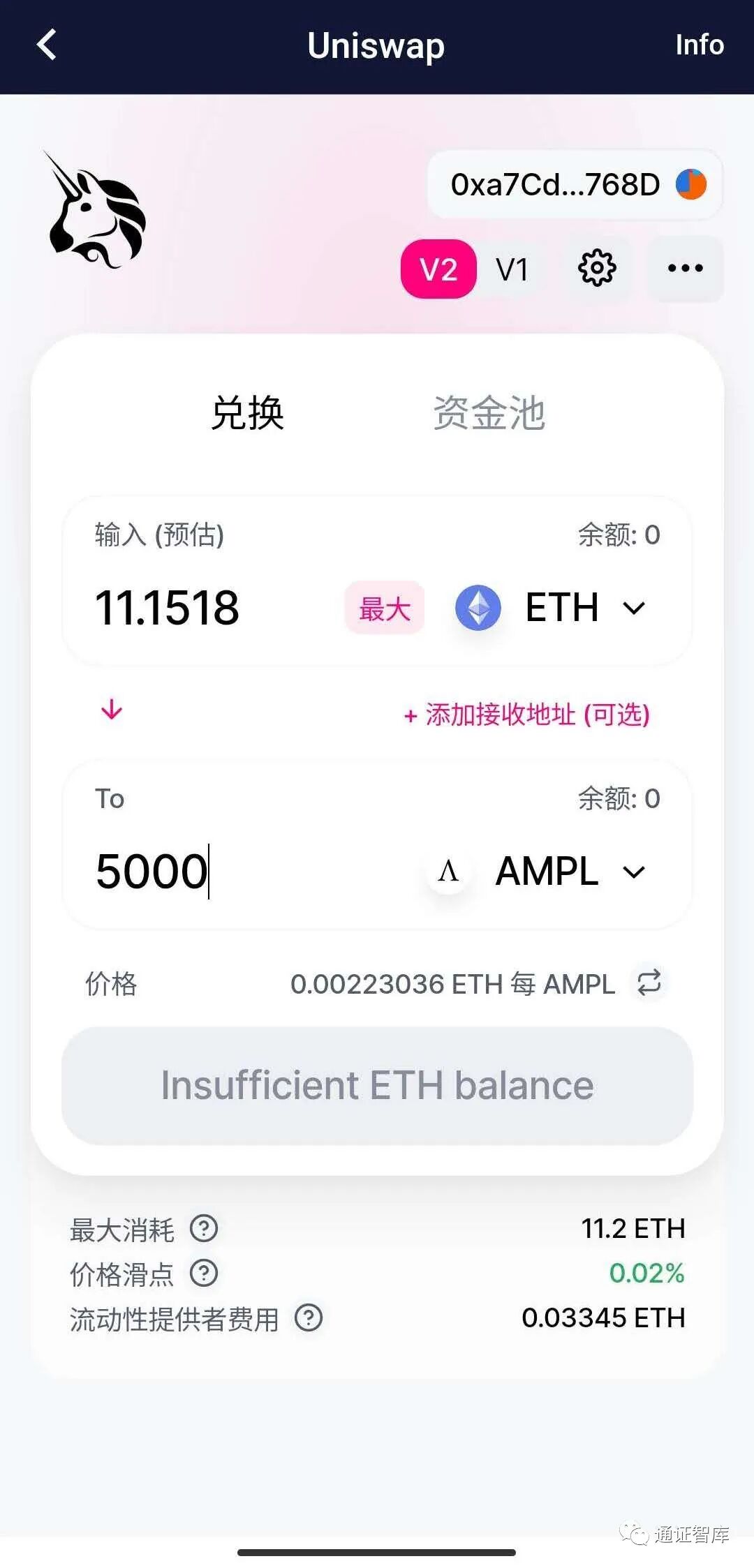Invert the price display
Screen dimensions: 754x1568
pos(649,983)
